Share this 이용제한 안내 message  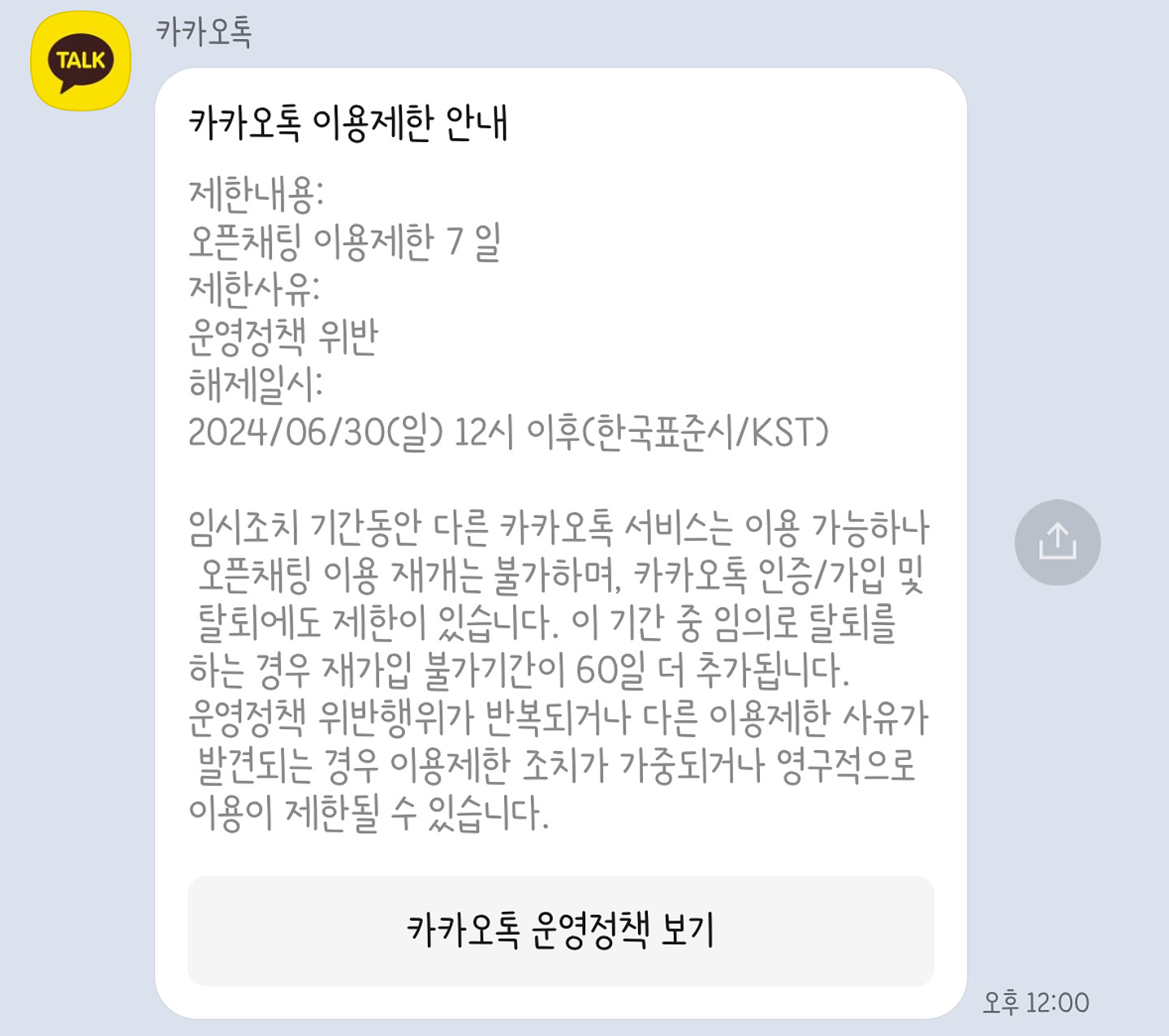pyautogui.click(x=1057, y=542)
